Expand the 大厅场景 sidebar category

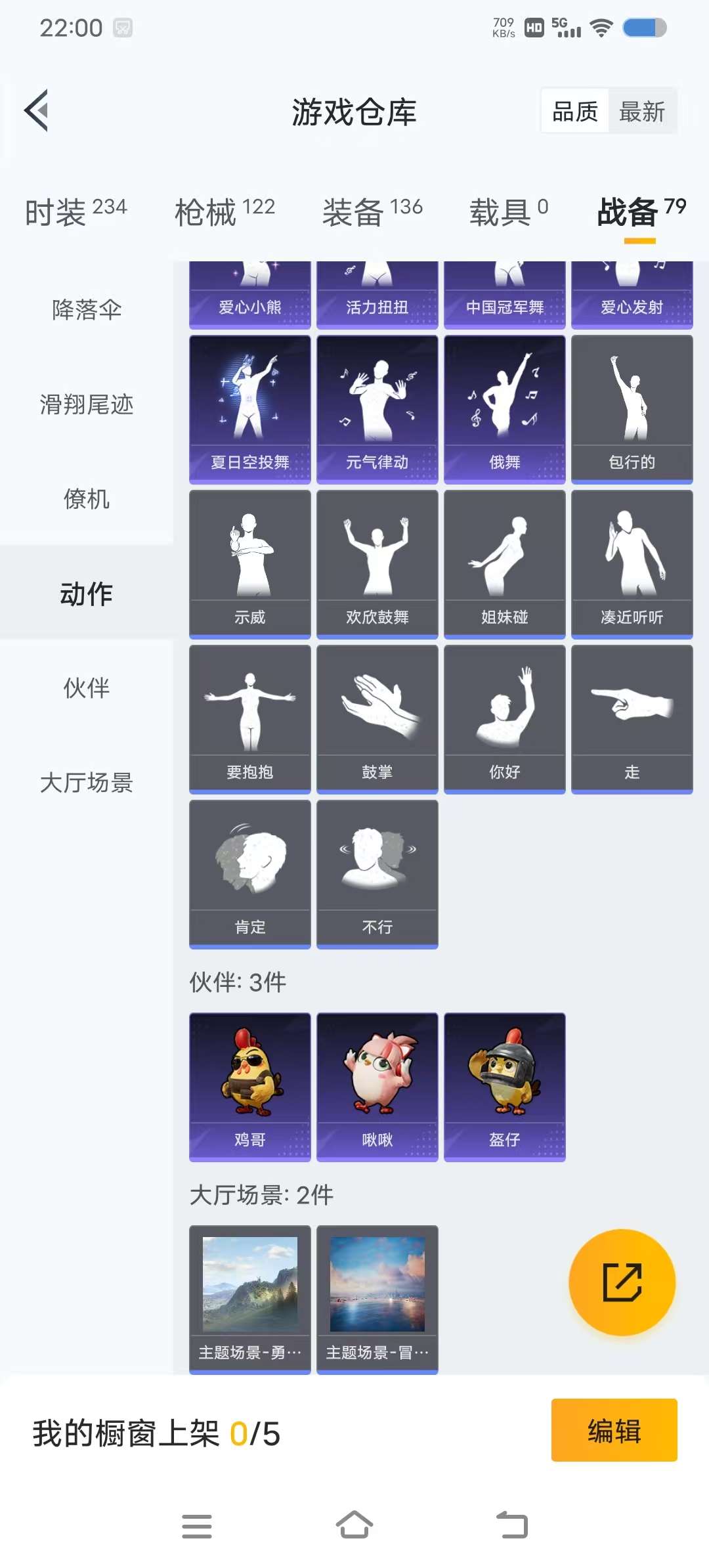86,783
